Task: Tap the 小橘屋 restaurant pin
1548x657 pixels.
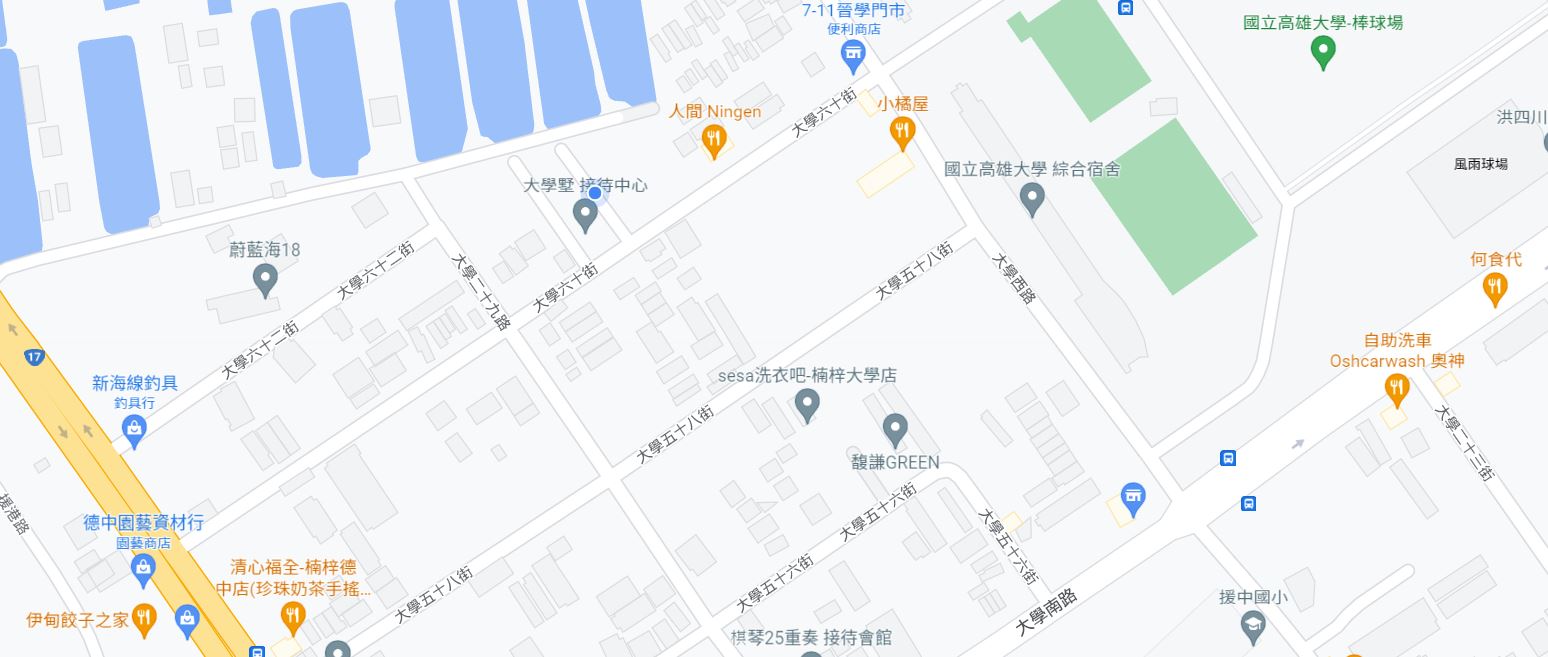Action: point(902,130)
